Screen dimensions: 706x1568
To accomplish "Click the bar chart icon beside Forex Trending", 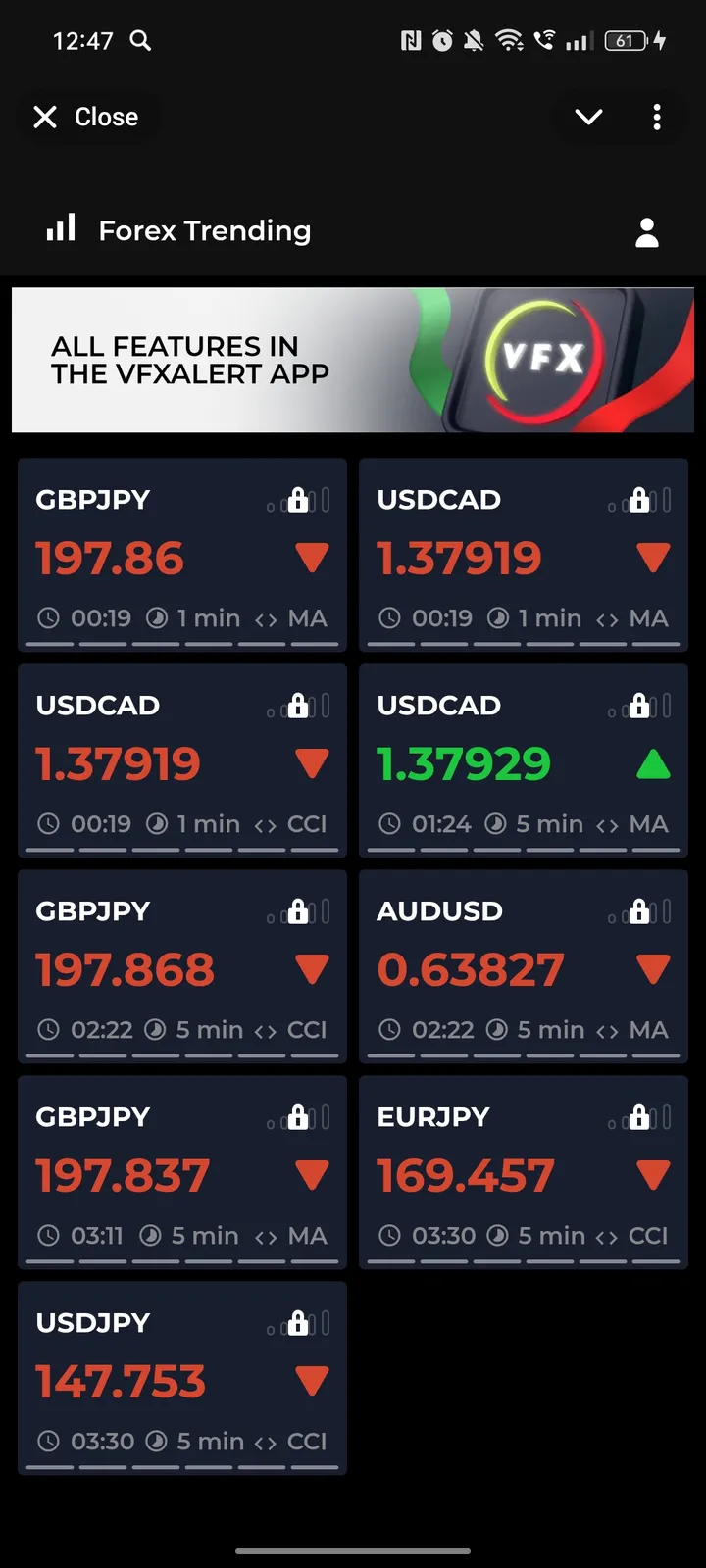I will coord(60,229).
